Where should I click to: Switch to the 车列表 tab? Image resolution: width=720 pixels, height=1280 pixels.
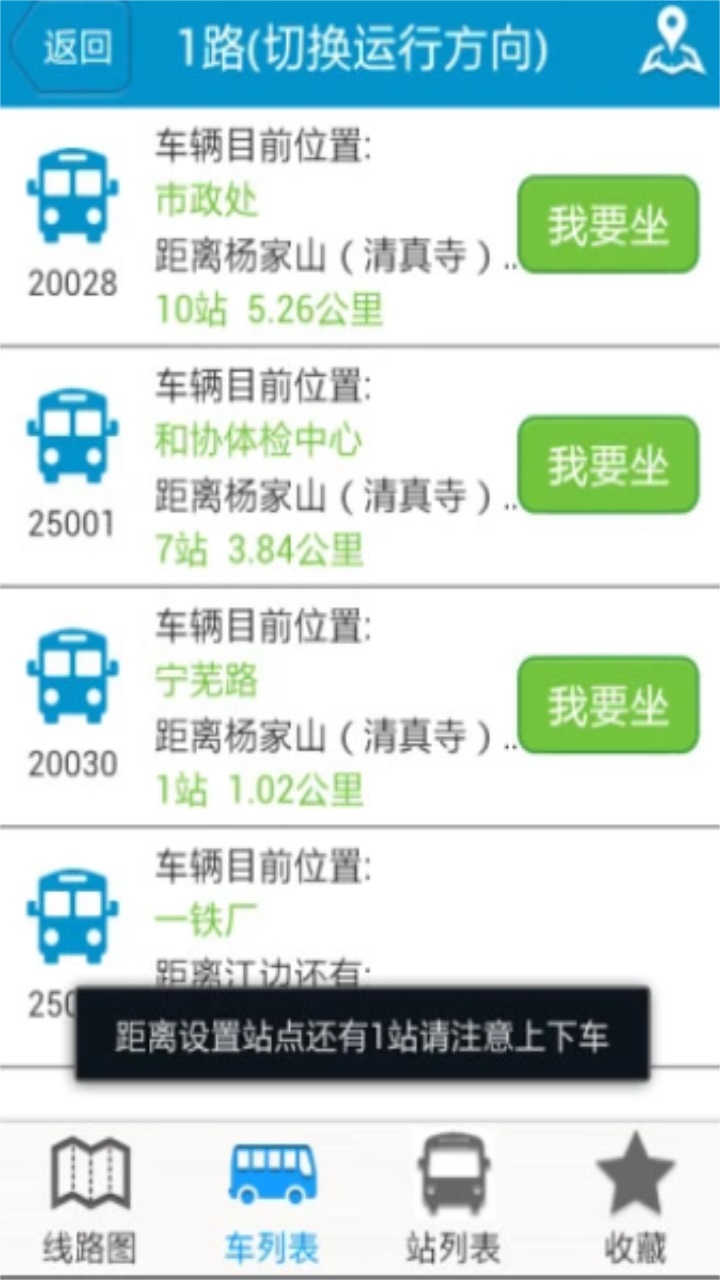[x=272, y=1200]
